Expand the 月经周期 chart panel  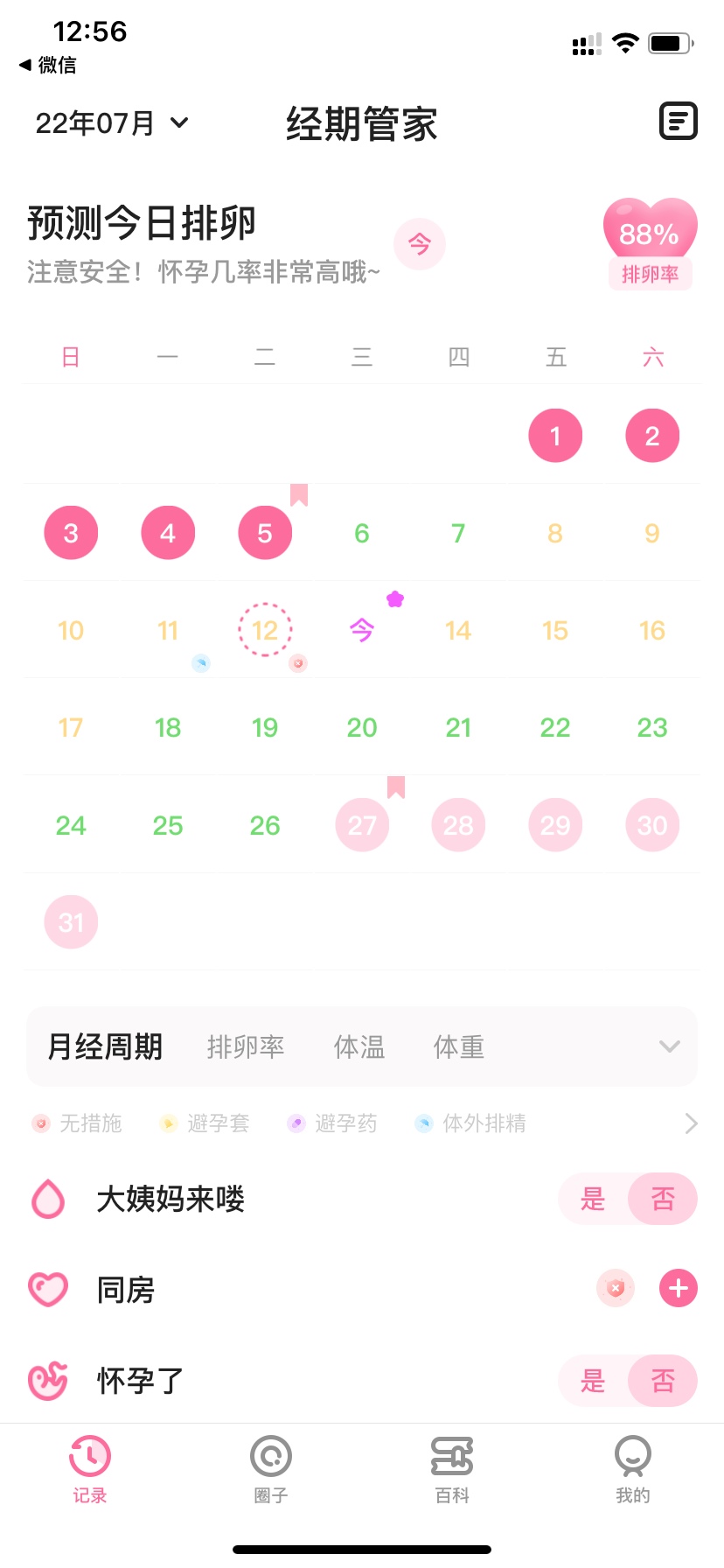pos(670,1046)
